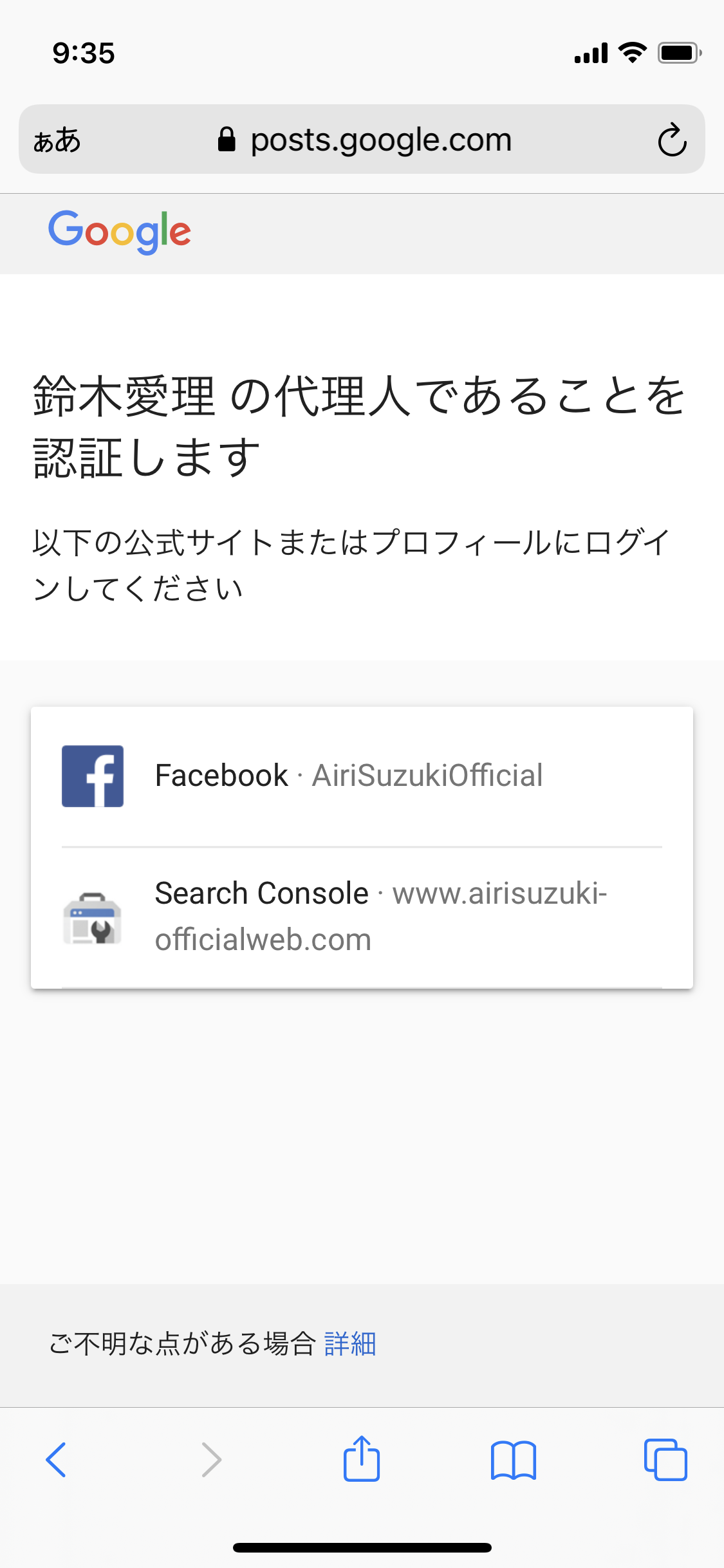Viewport: 724px width, 1568px height.
Task: Show Safari bookmarks
Action: pyautogui.click(x=513, y=1459)
